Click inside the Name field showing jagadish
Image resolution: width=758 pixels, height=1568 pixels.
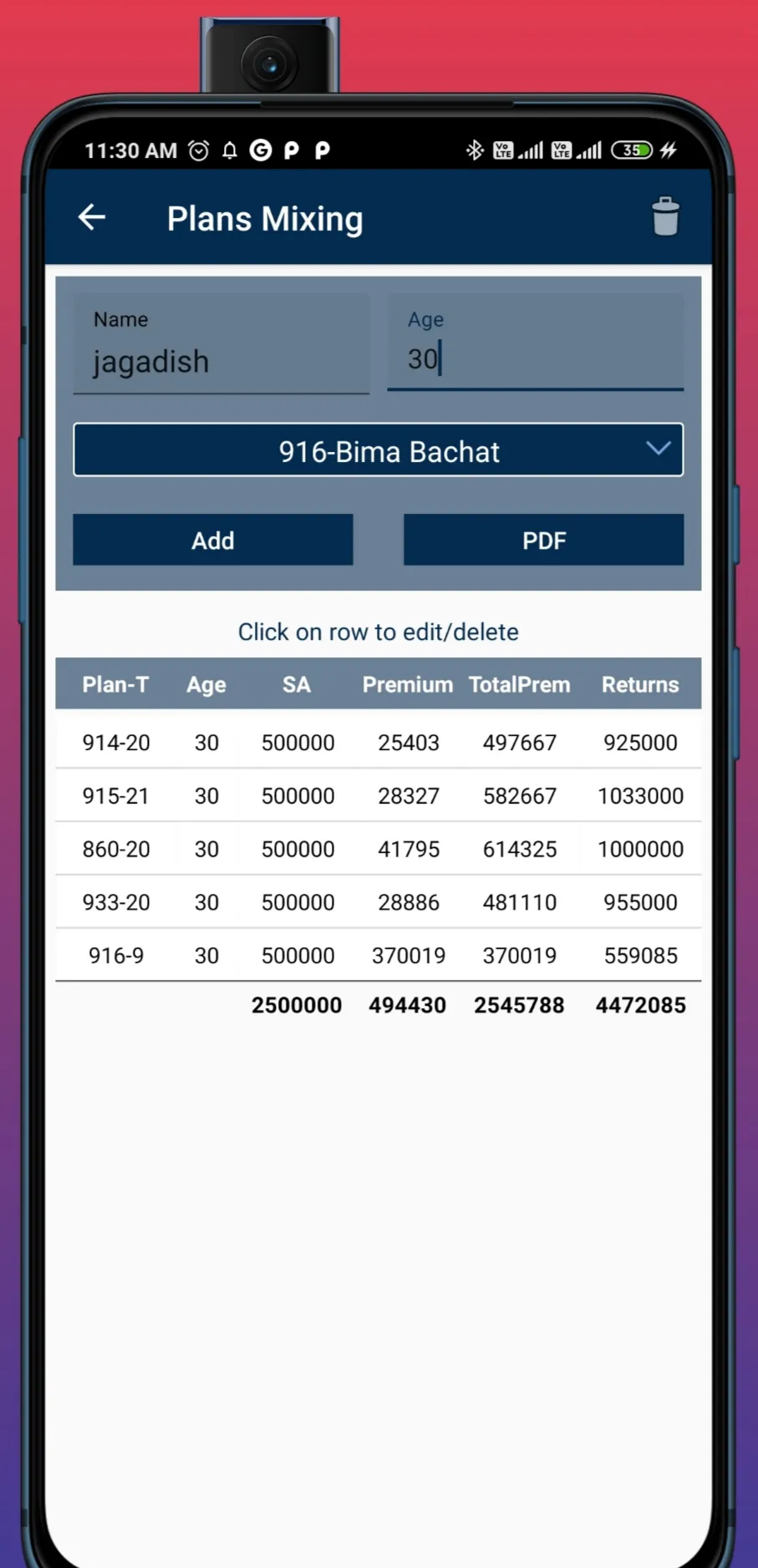tap(221, 360)
